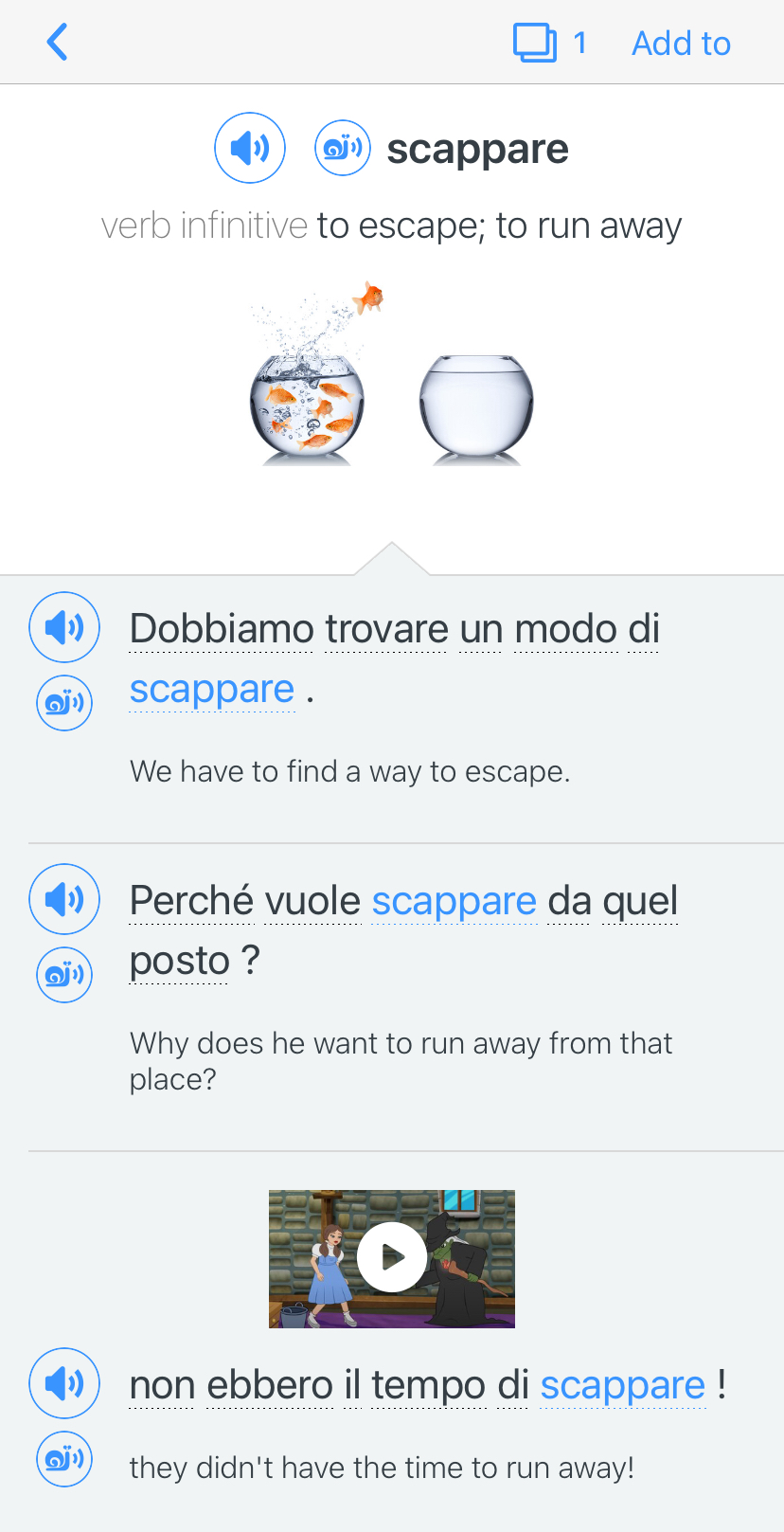Look up the word "trovare"

click(386, 629)
